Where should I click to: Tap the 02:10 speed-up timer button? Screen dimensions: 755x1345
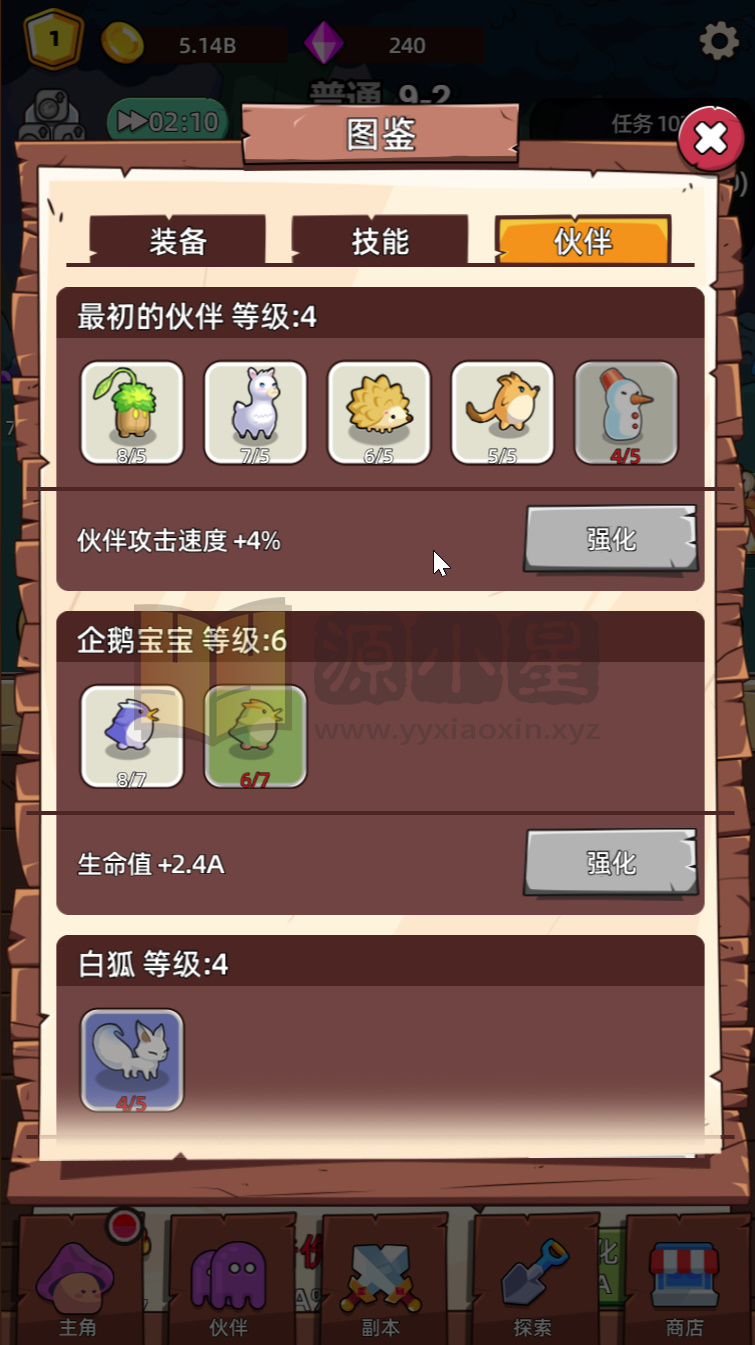(168, 121)
